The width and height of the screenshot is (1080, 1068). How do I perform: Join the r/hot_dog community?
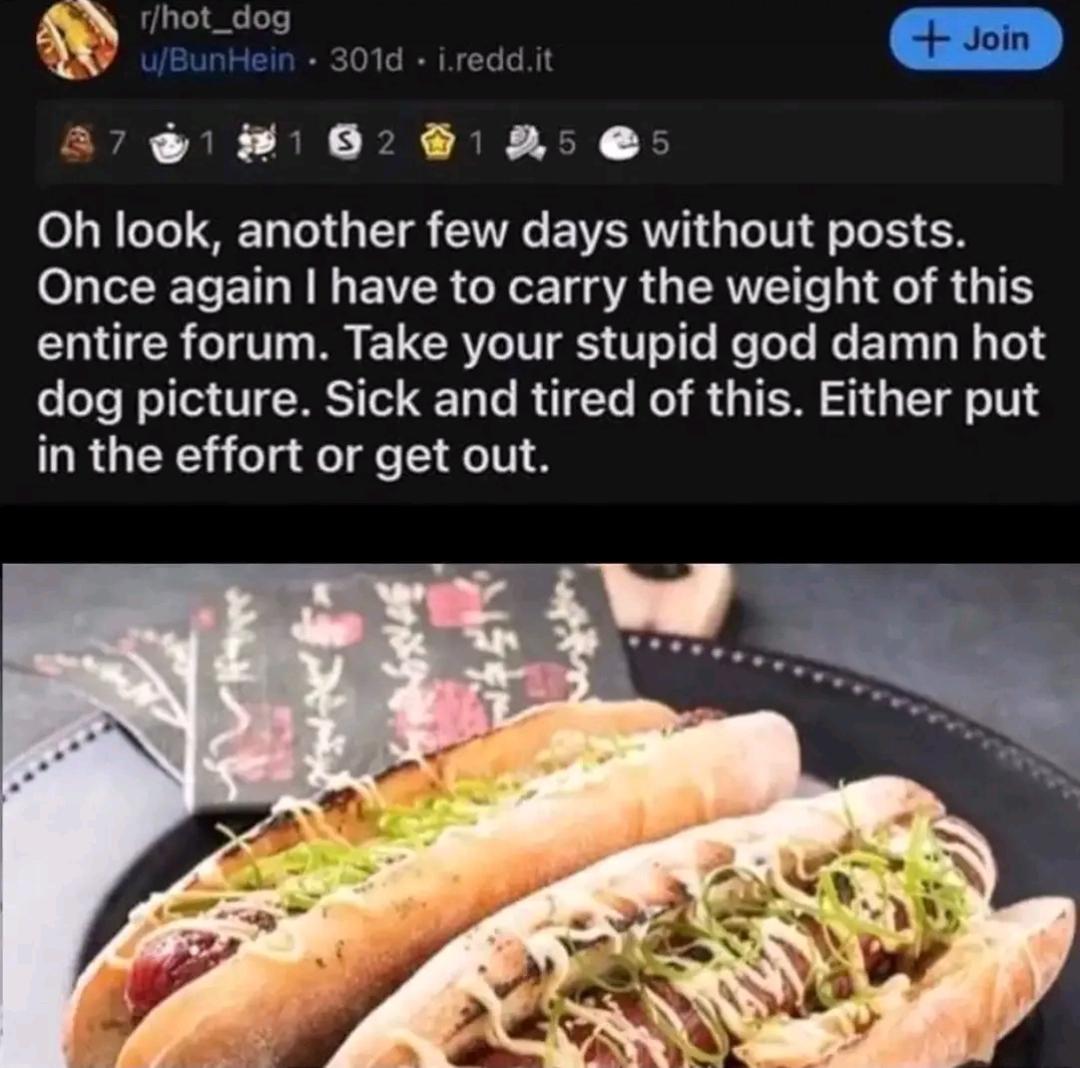[x=974, y=40]
